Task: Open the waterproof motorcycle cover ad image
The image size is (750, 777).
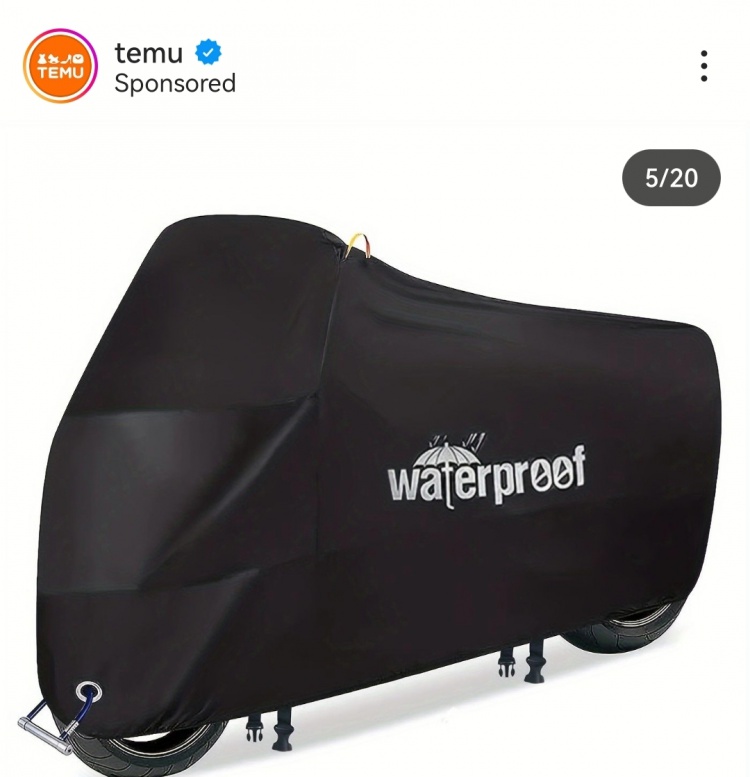Action: [x=375, y=470]
